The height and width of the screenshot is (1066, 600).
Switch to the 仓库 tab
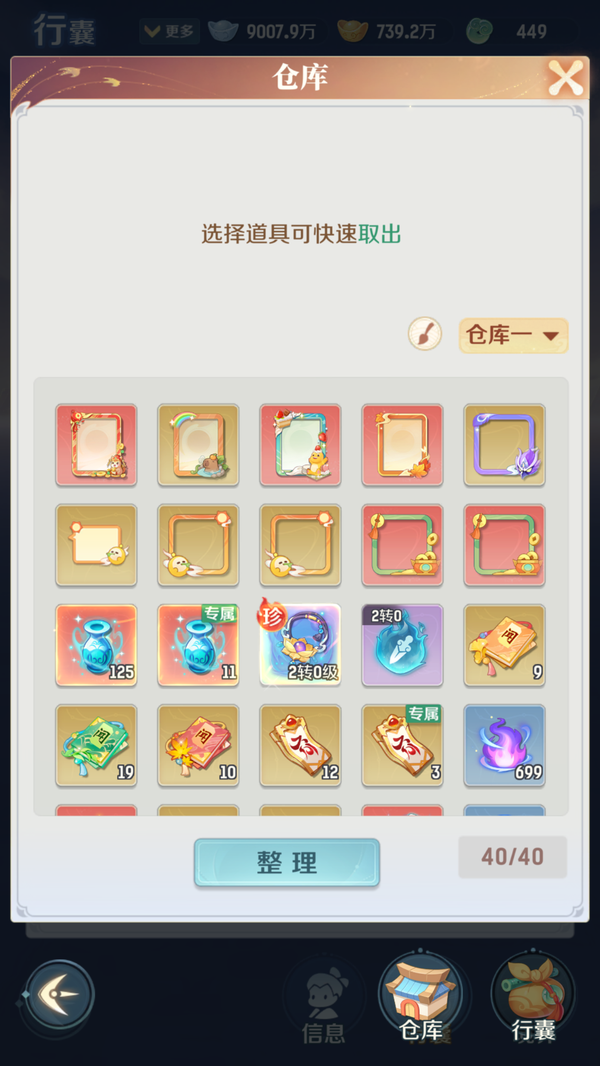pos(420,997)
